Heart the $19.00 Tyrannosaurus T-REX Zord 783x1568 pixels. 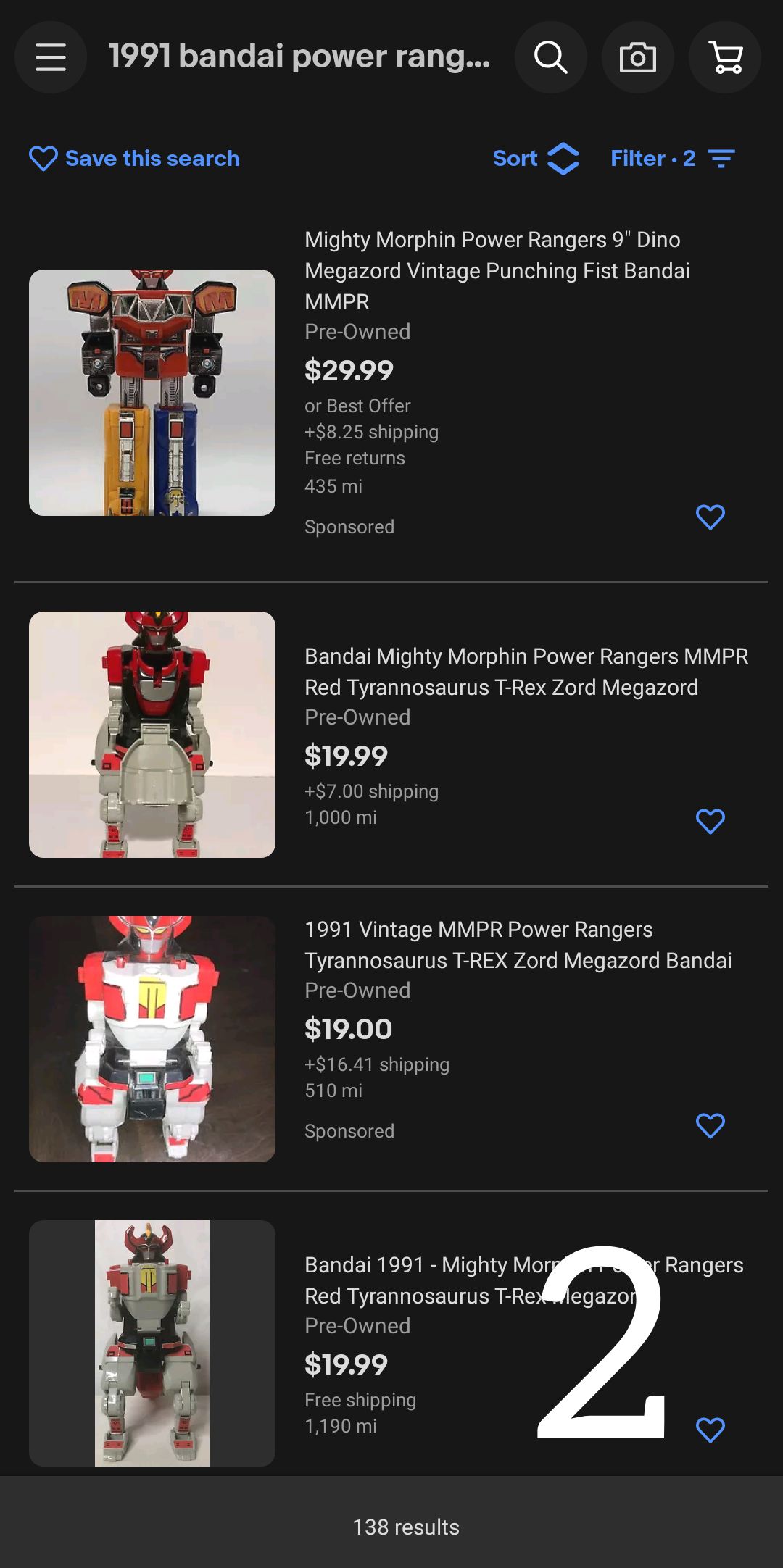click(x=710, y=1126)
